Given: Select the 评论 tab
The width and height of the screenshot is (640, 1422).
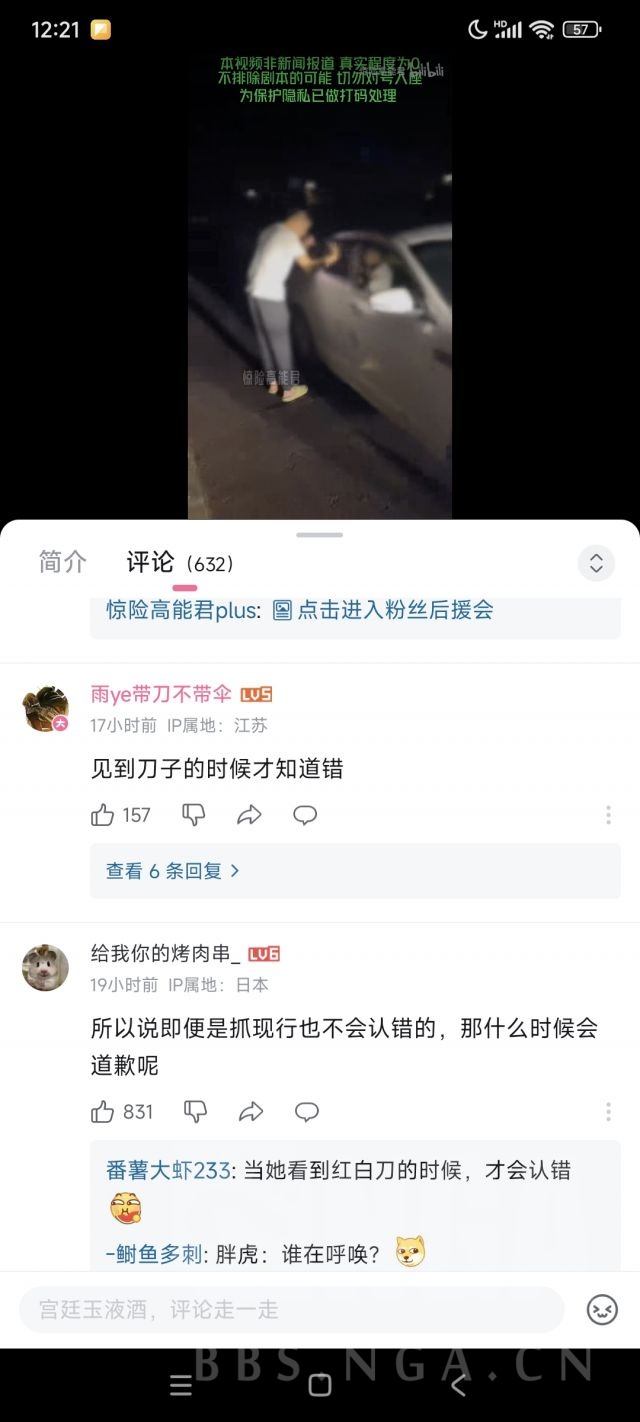Looking at the screenshot, I should point(151,562).
